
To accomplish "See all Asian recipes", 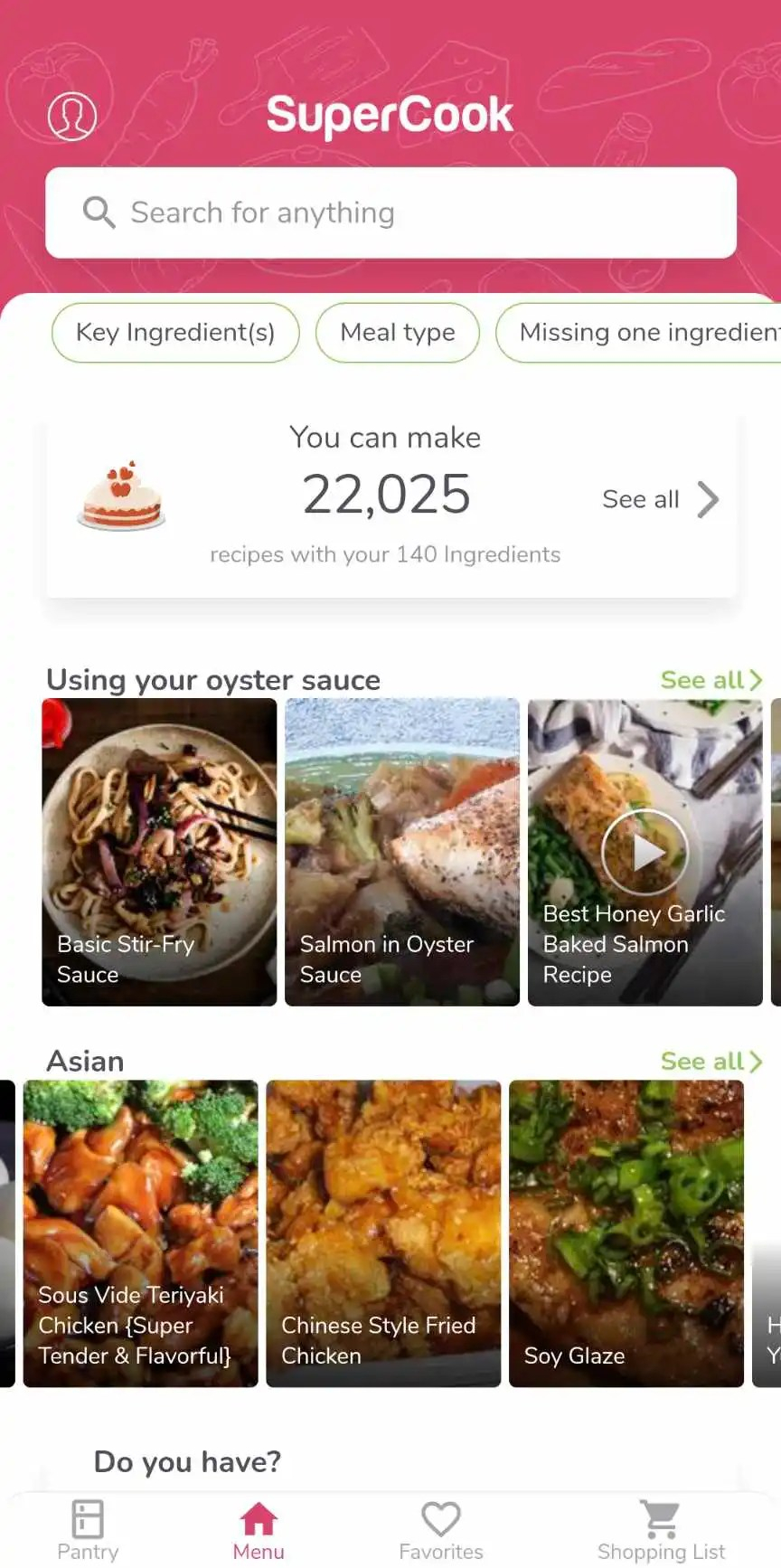I will 710,1061.
